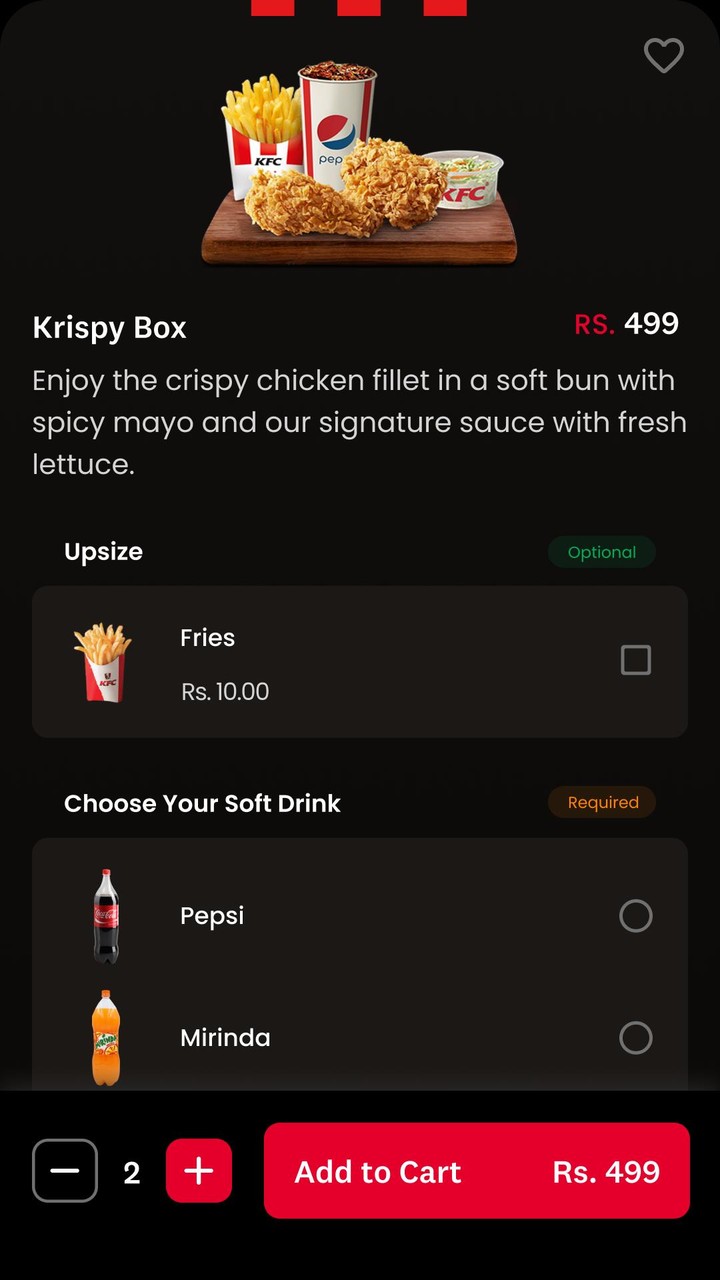Enable the Fries upsize checkbox
This screenshot has height=1280, width=720.
(636, 660)
